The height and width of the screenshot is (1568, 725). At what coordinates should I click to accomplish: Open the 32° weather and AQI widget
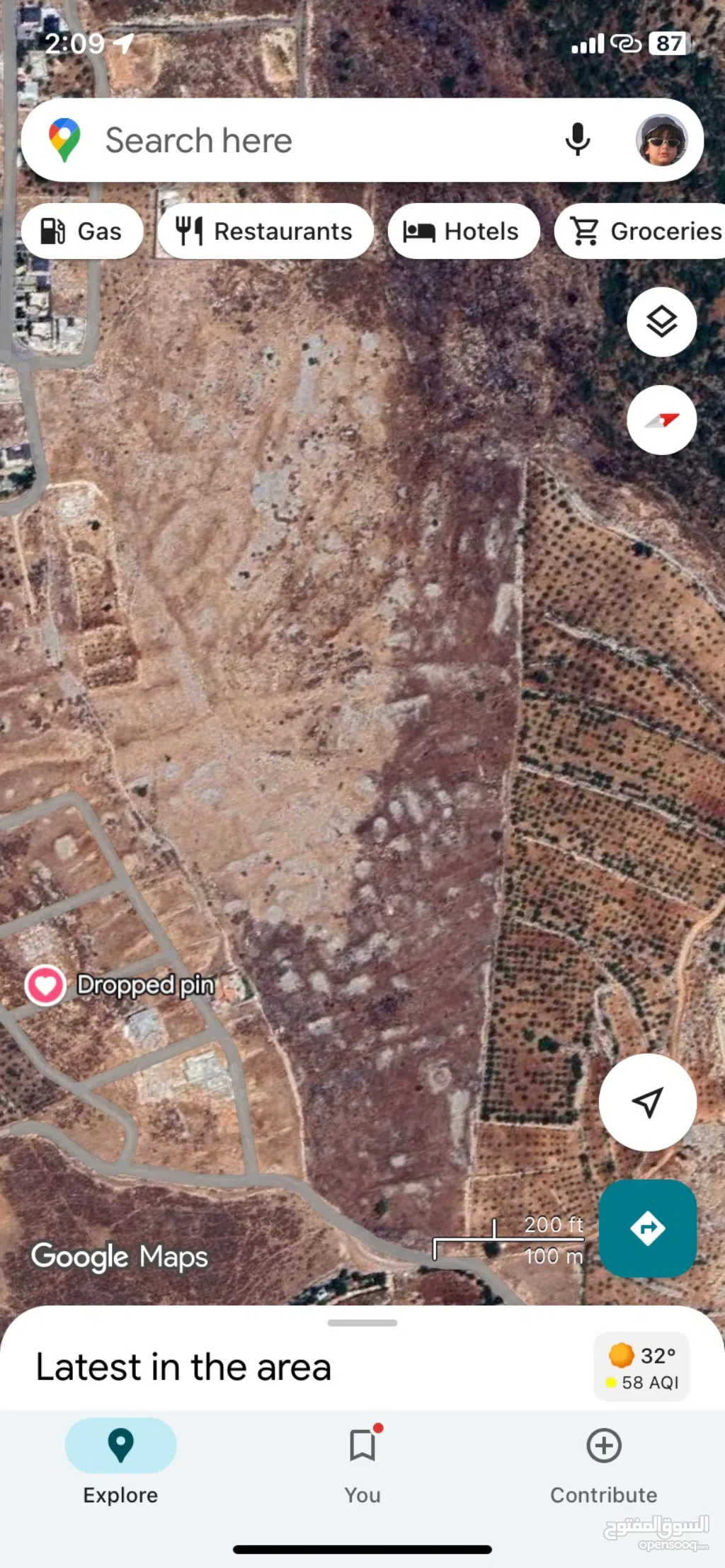641,1367
